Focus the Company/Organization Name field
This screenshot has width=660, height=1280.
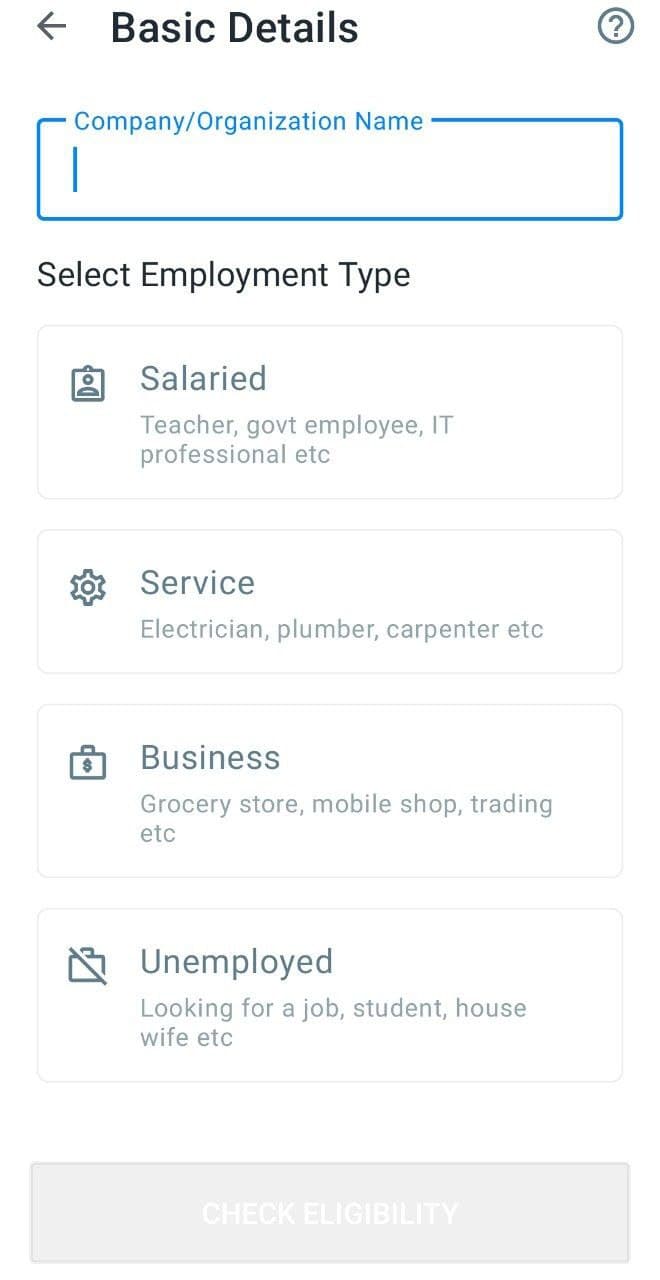(330, 170)
